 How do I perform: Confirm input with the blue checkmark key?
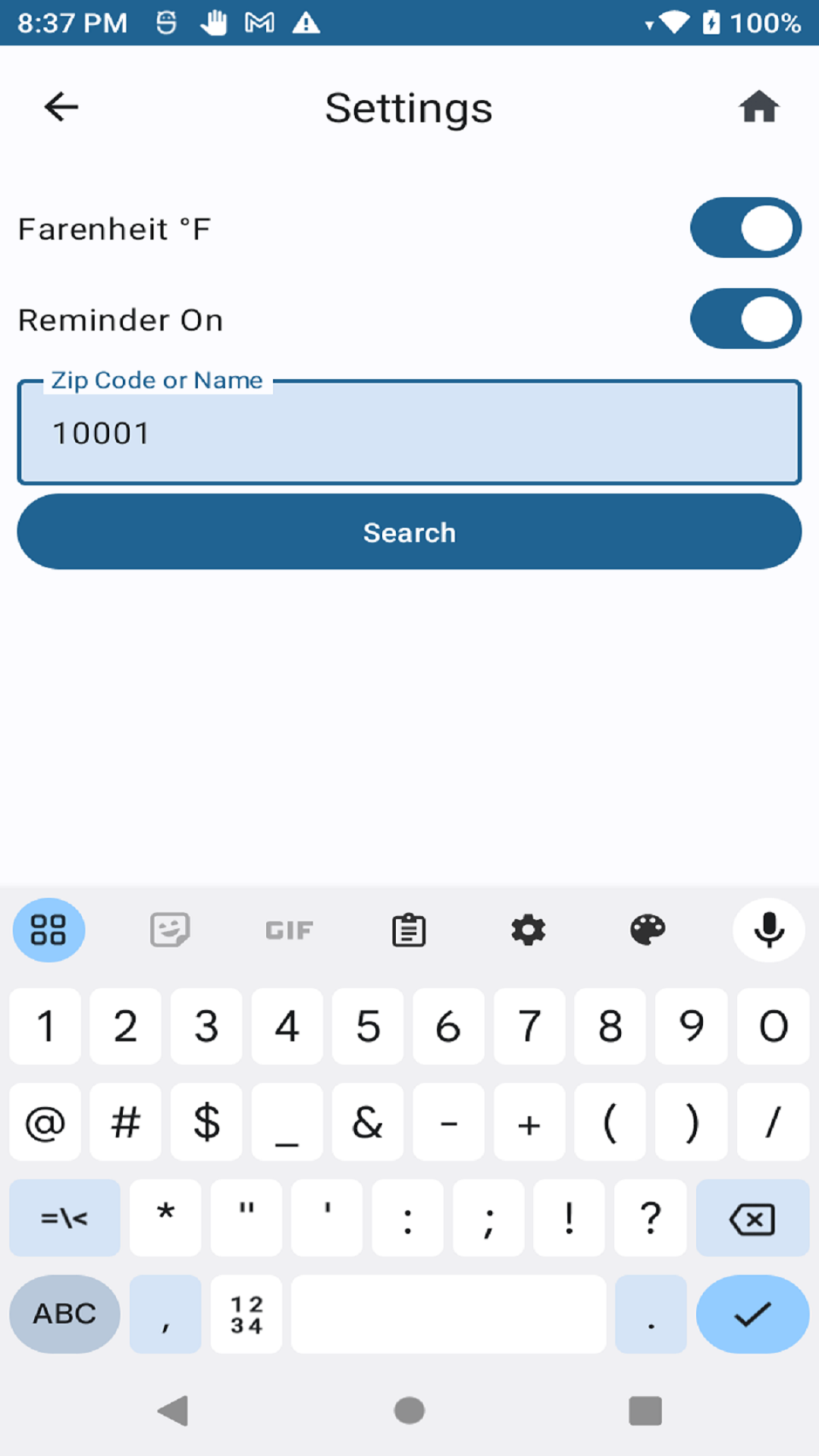(x=752, y=1314)
